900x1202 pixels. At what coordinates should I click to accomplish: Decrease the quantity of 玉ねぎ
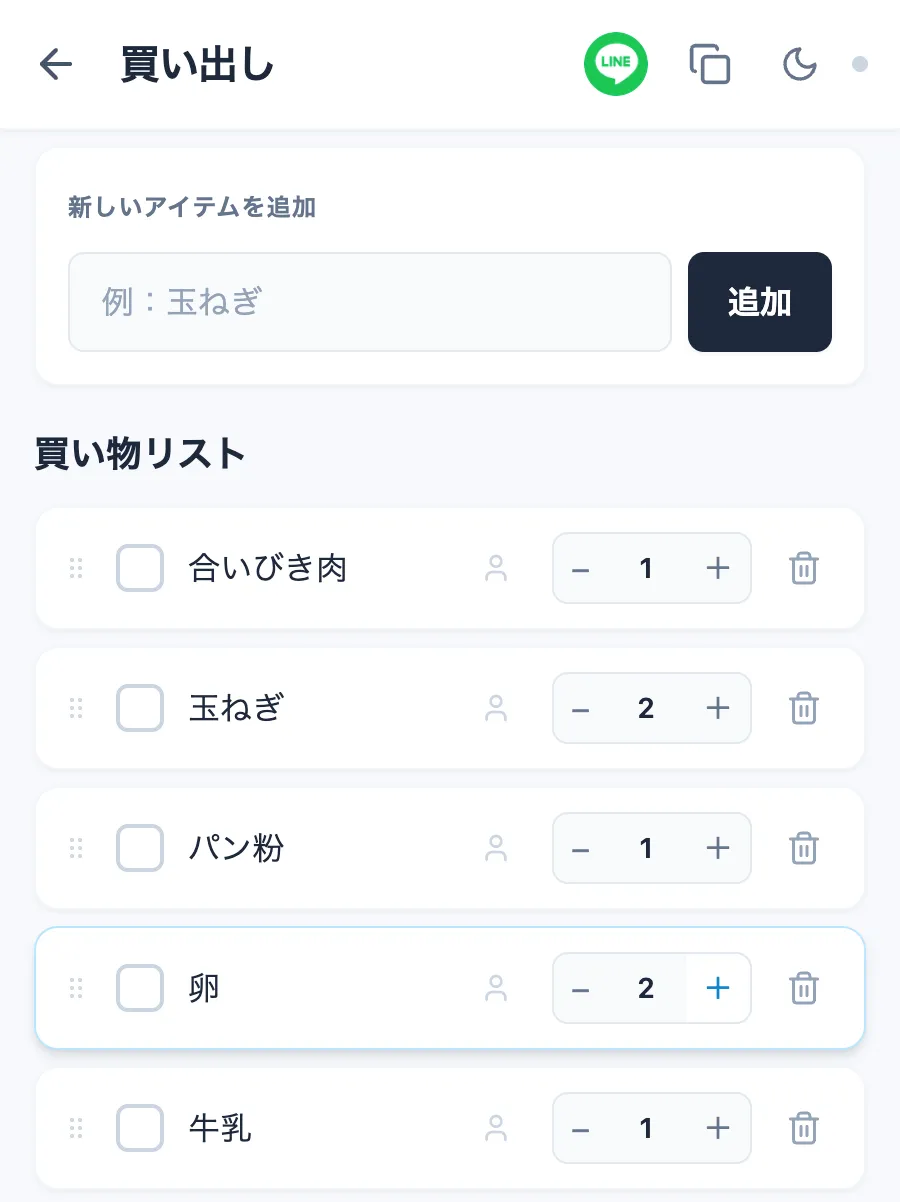(581, 708)
